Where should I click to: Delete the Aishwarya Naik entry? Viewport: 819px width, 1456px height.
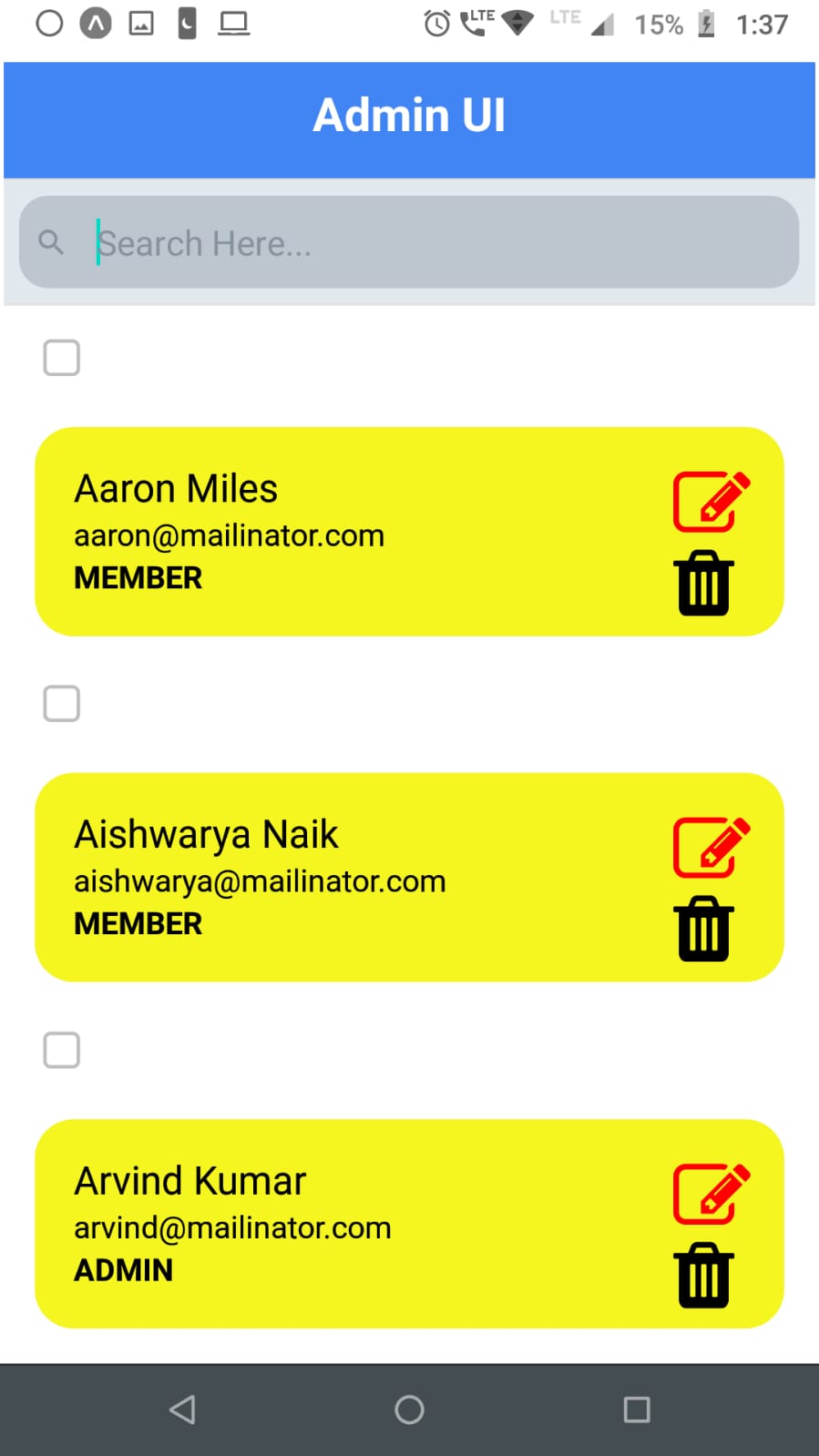703,930
